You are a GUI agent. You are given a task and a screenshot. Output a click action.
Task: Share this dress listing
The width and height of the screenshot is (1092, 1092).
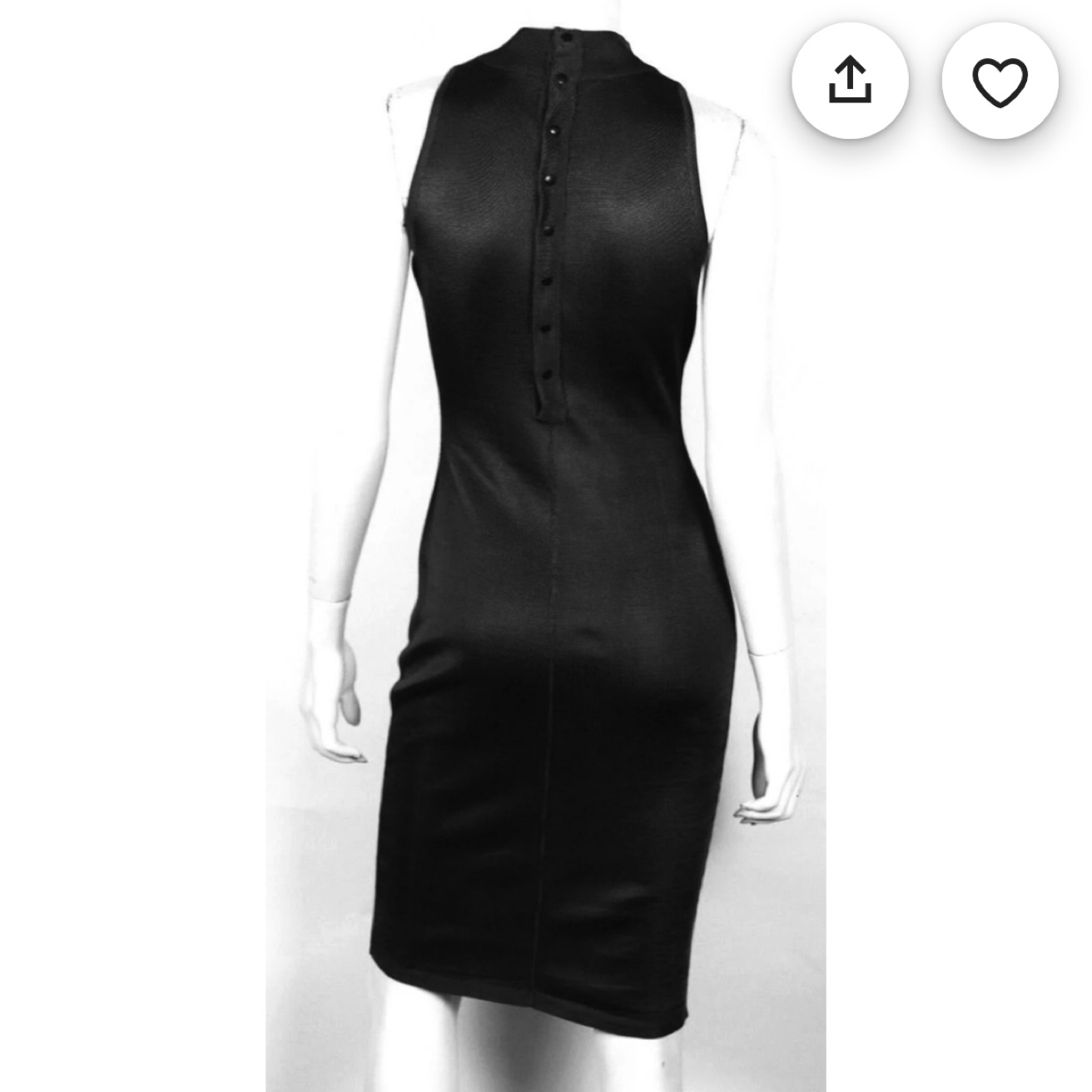click(x=850, y=81)
